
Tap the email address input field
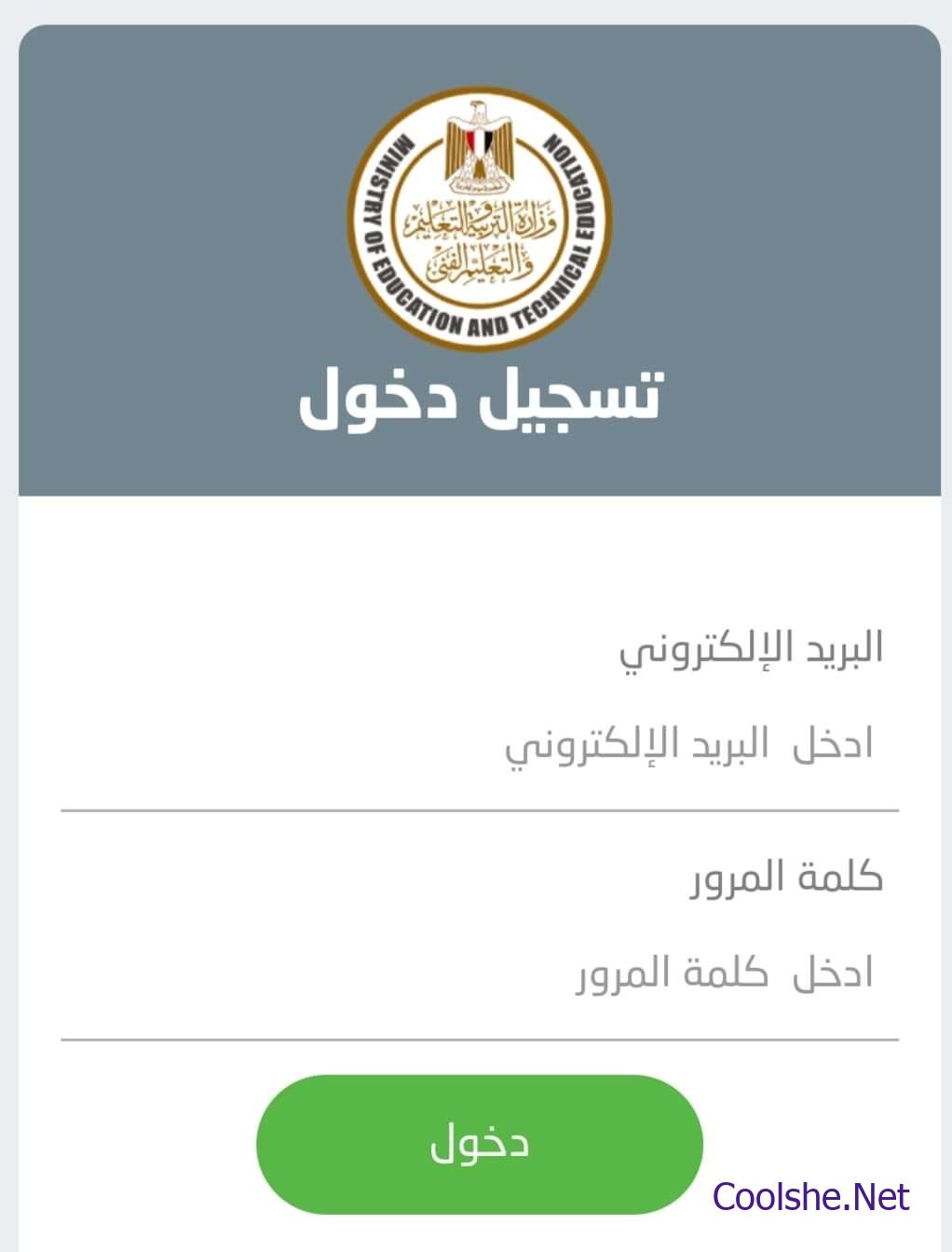click(x=480, y=746)
